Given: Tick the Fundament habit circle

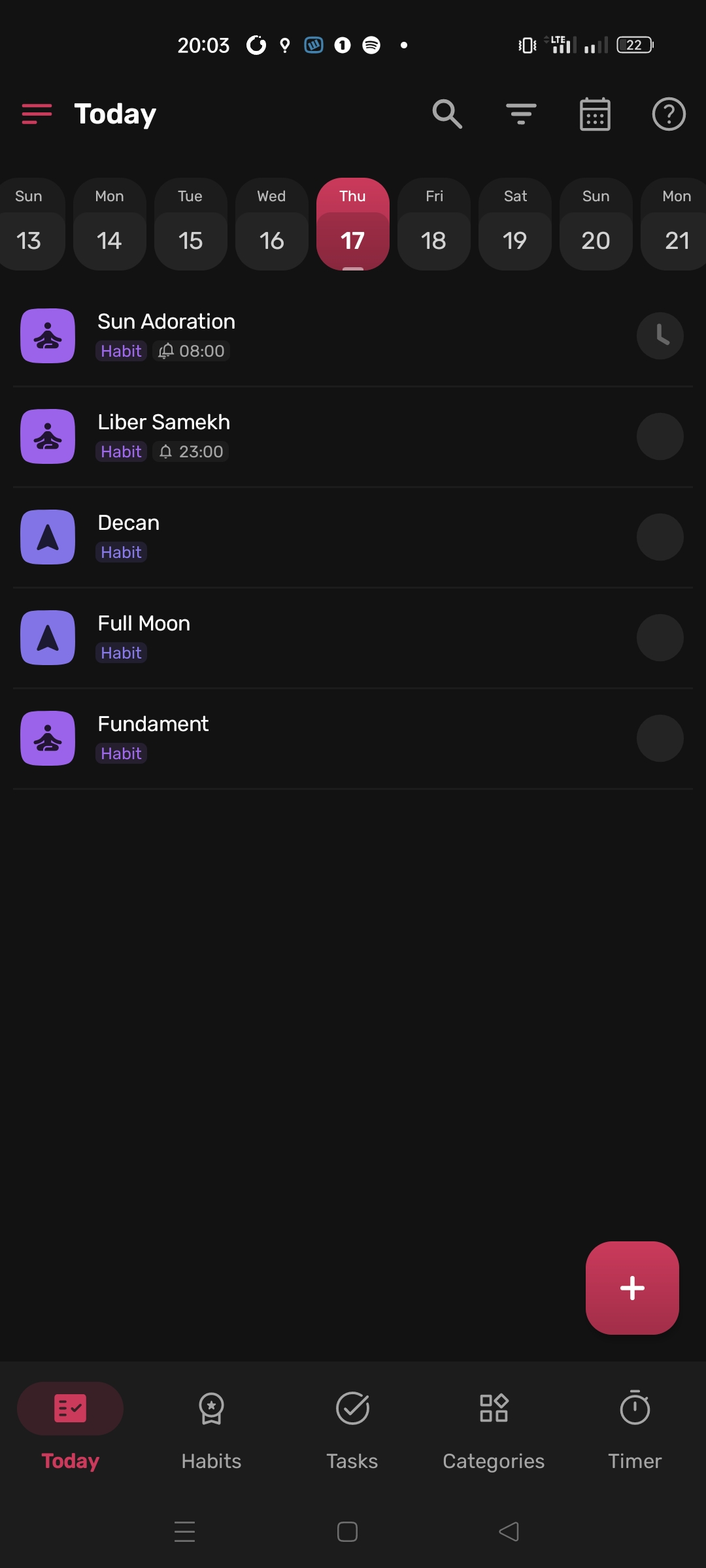Looking at the screenshot, I should point(660,738).
